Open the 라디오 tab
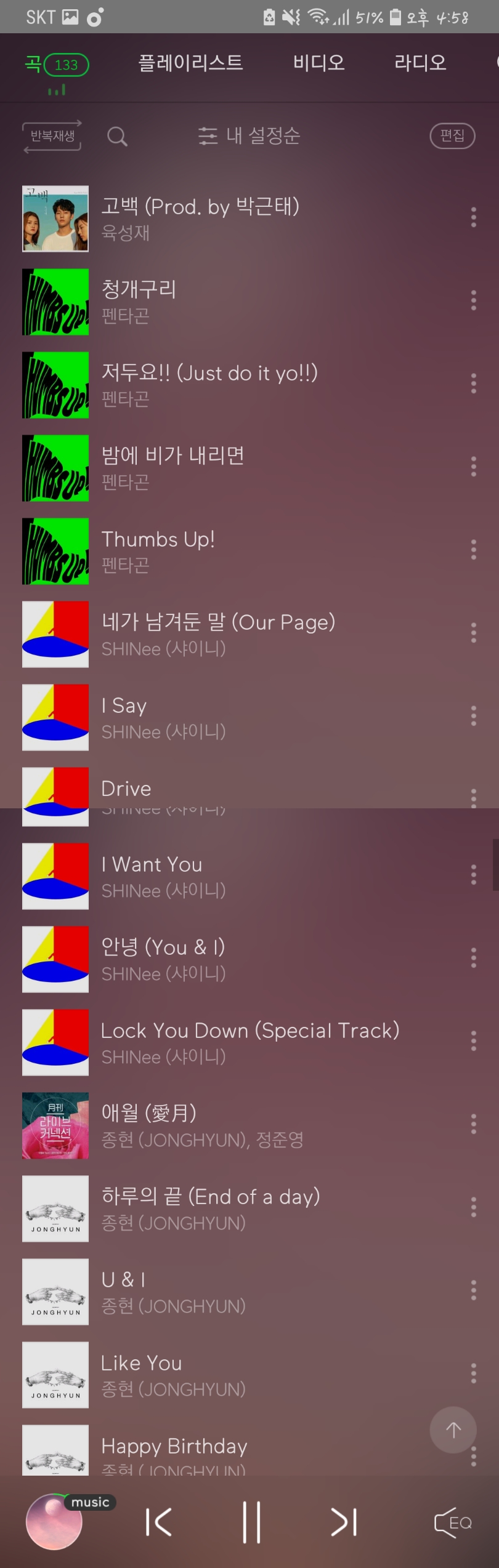 click(420, 63)
